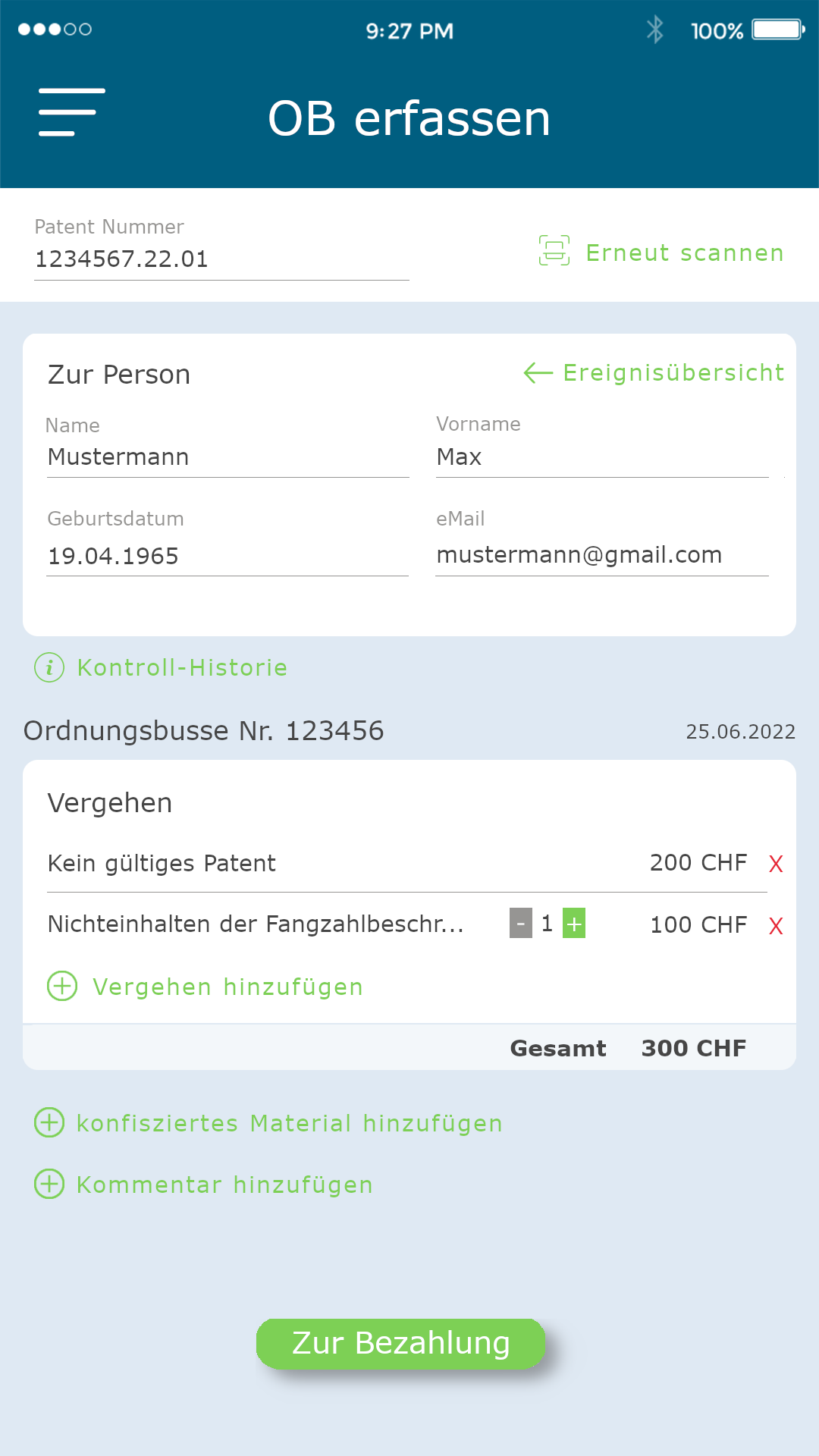819x1456 pixels.
Task: Remove the Kein gültiges Patent offence
Action: pyautogui.click(x=776, y=864)
